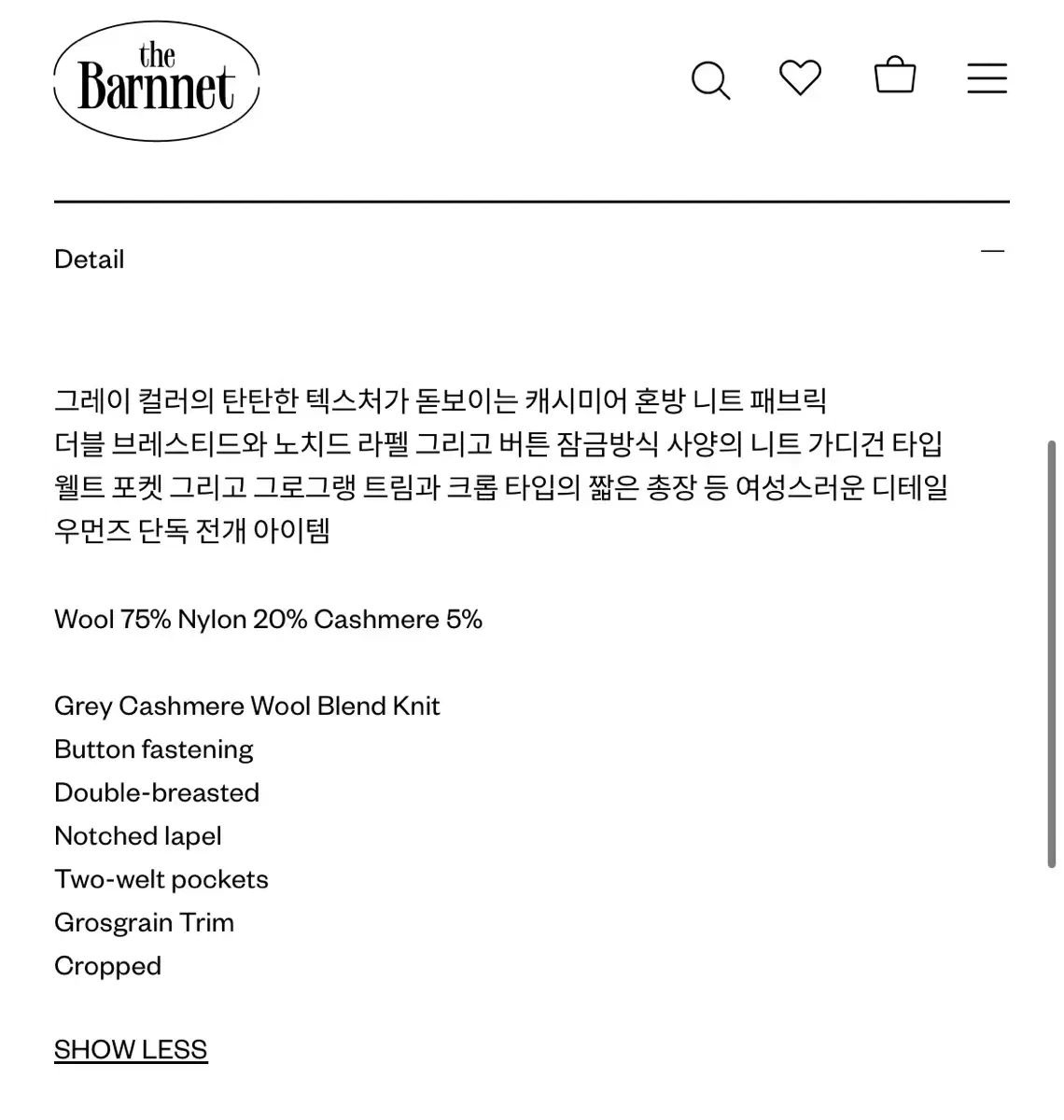Tap the SHOW LESS link
1064x1120 pixels.
[131, 1049]
